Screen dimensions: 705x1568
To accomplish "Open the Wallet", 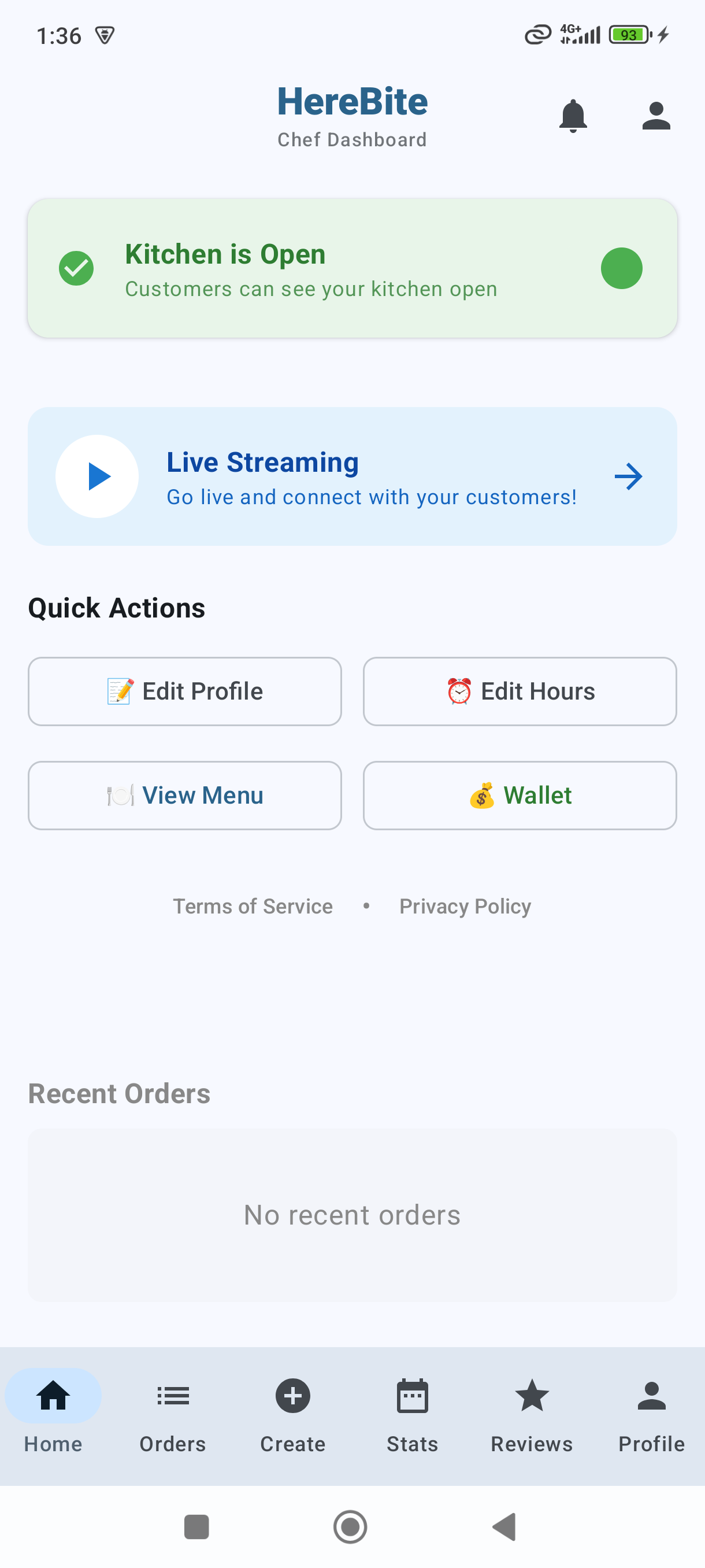I will click(x=520, y=796).
